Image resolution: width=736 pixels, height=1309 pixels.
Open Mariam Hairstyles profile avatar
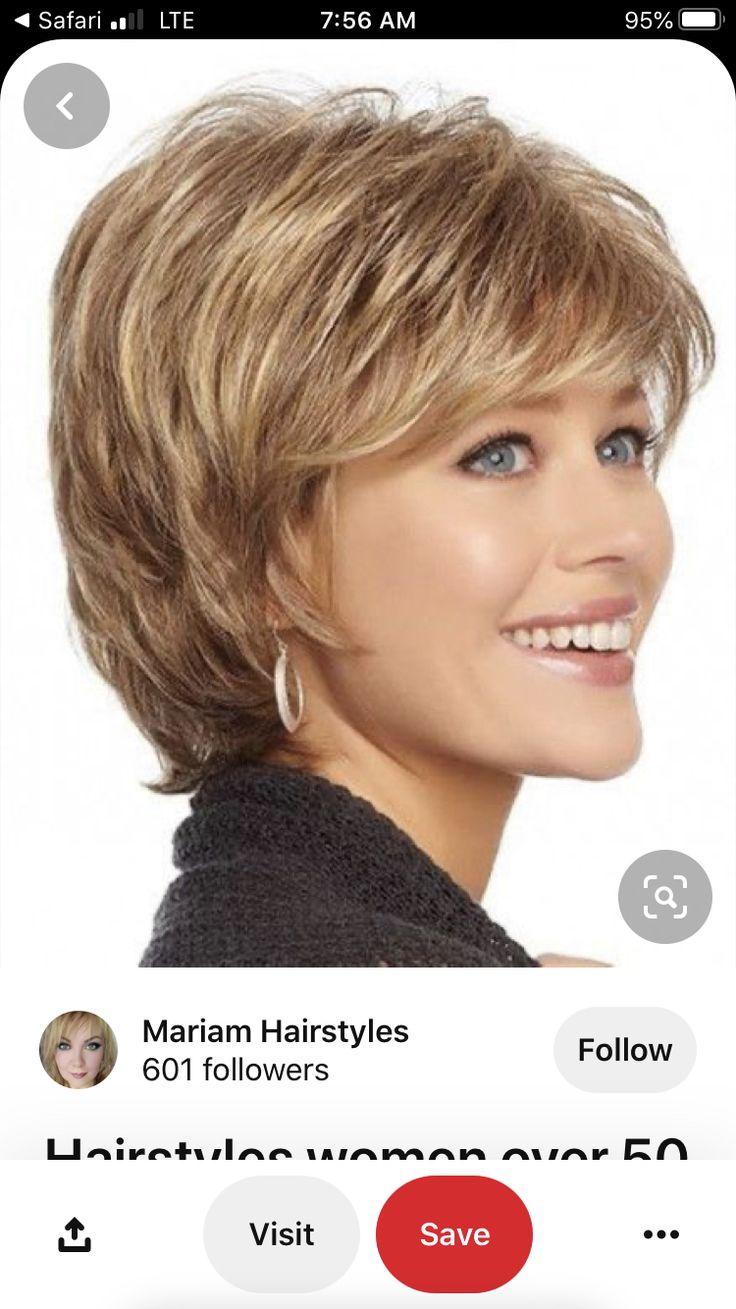(x=78, y=1049)
